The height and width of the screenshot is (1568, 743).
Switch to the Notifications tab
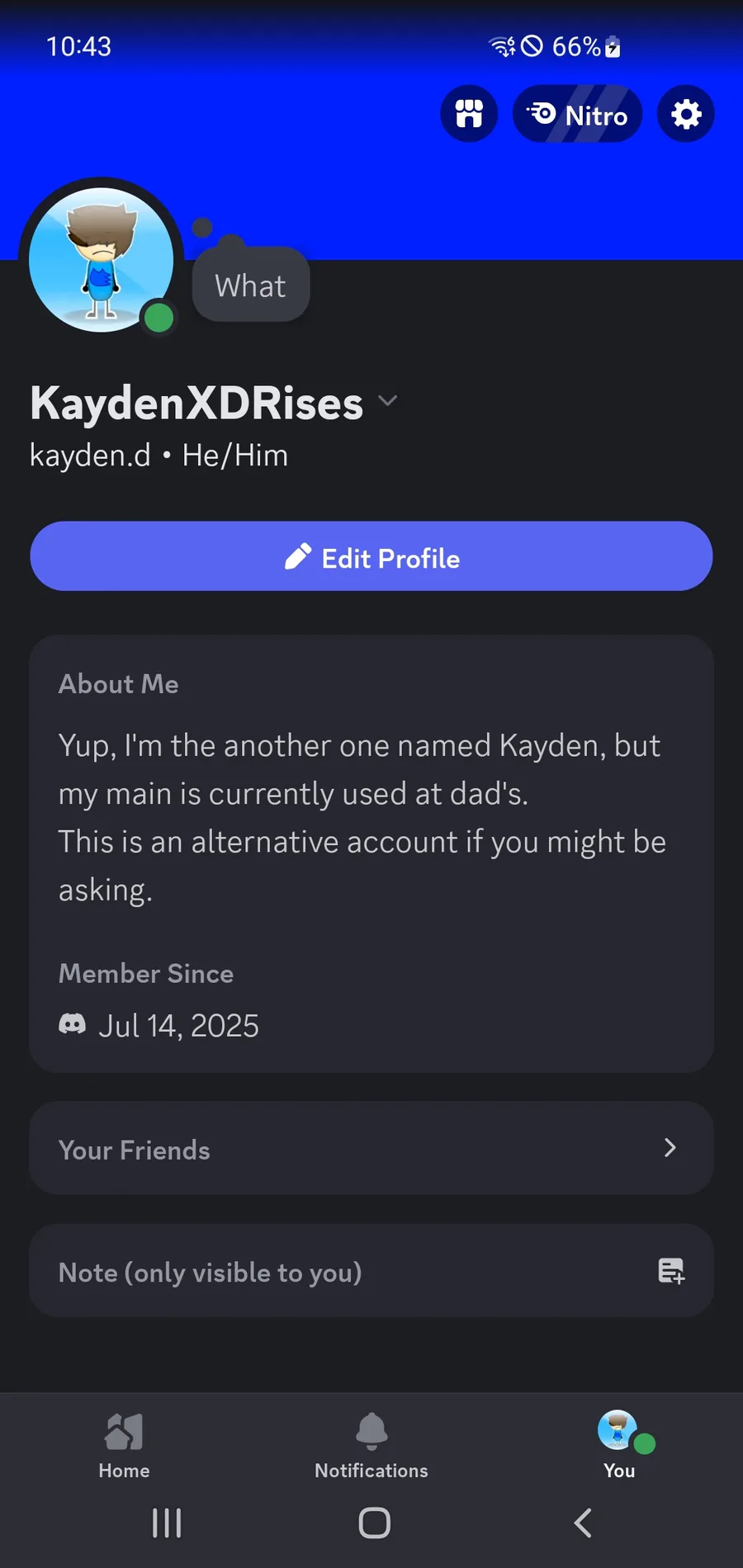point(371,1446)
